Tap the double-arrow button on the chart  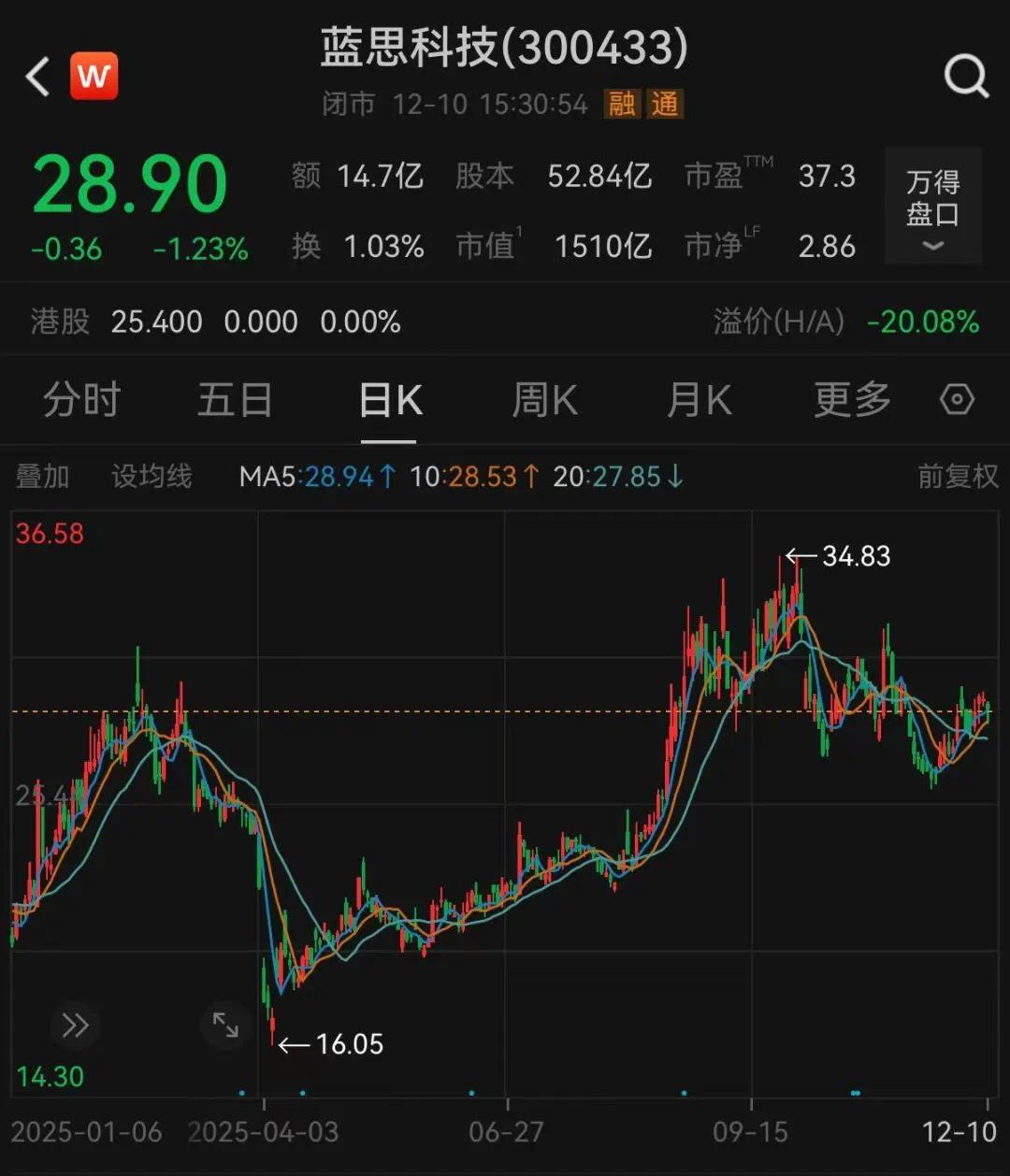coord(75,1025)
